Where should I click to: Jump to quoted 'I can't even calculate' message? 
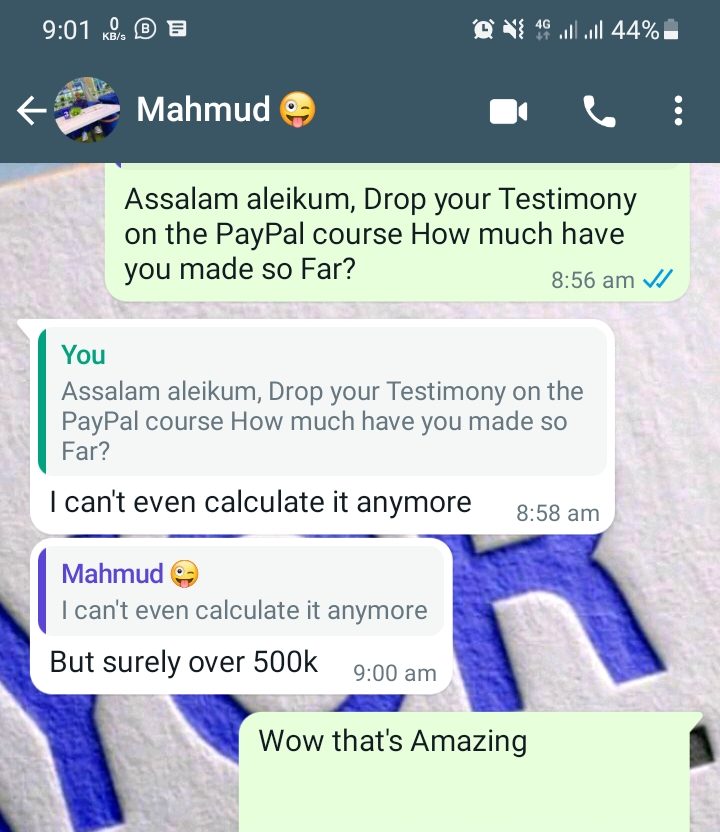(243, 591)
